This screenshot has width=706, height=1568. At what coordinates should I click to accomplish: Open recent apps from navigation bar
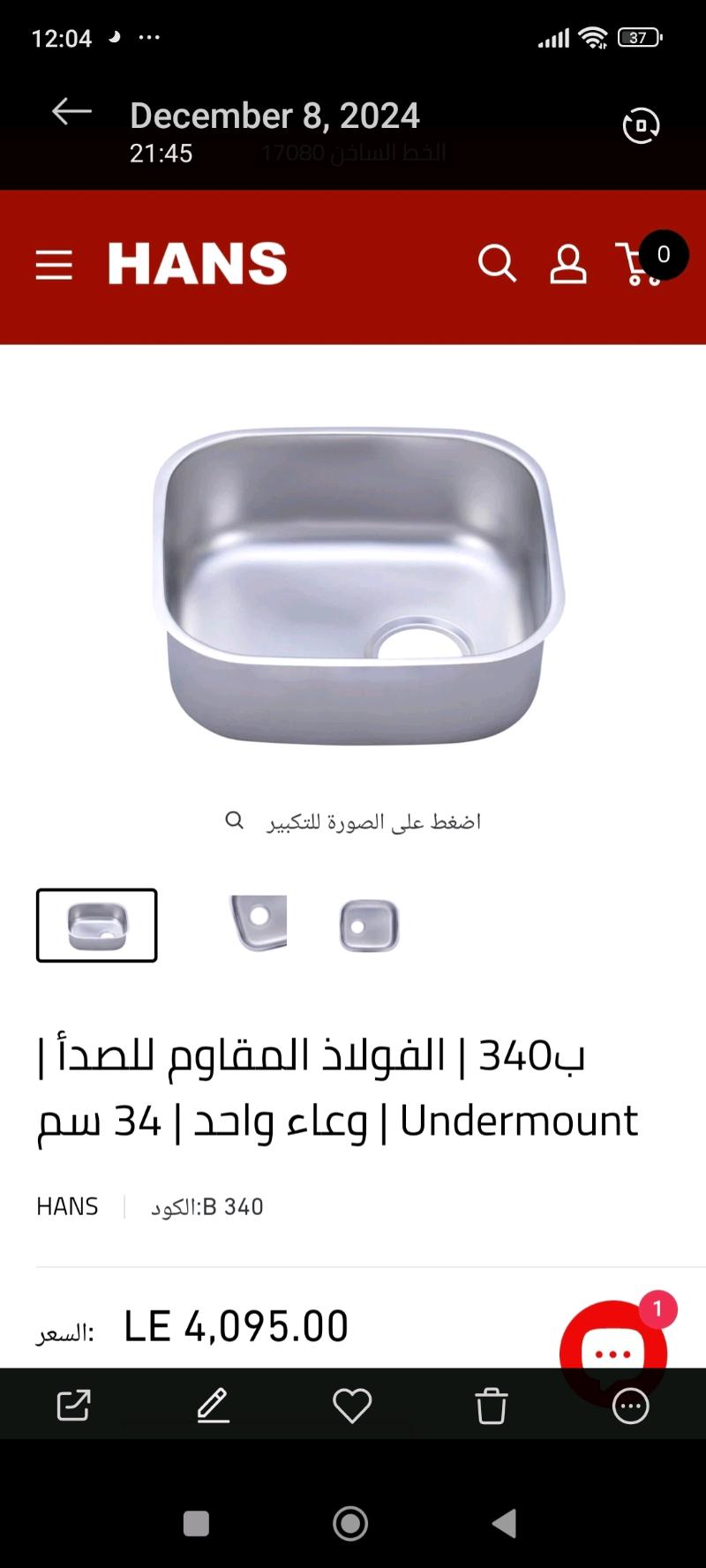pyautogui.click(x=196, y=1522)
